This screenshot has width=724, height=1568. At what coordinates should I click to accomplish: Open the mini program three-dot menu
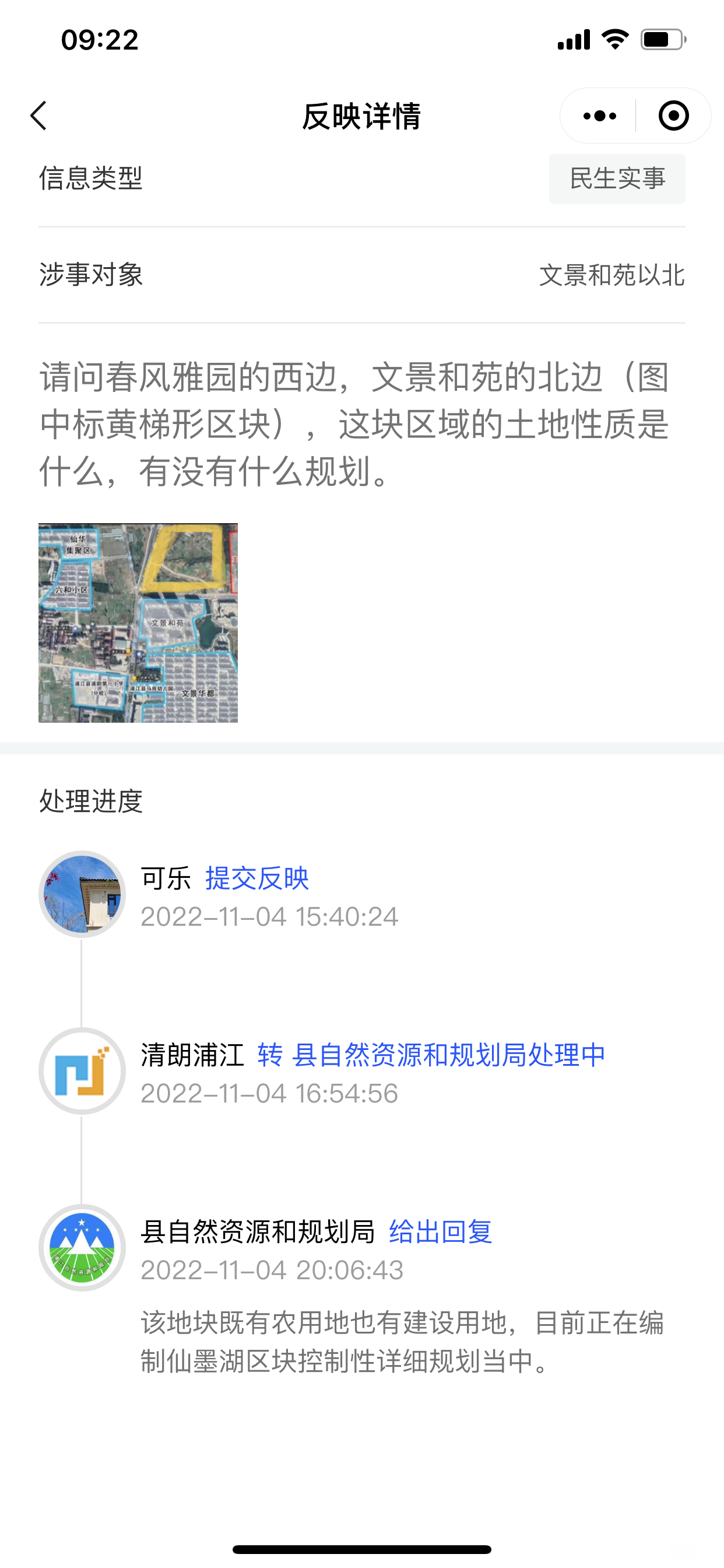click(599, 116)
